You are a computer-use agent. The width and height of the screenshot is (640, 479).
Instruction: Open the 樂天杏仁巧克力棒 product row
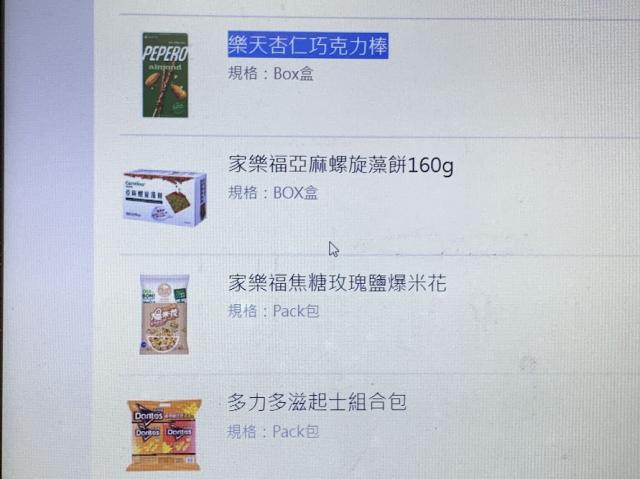(308, 46)
